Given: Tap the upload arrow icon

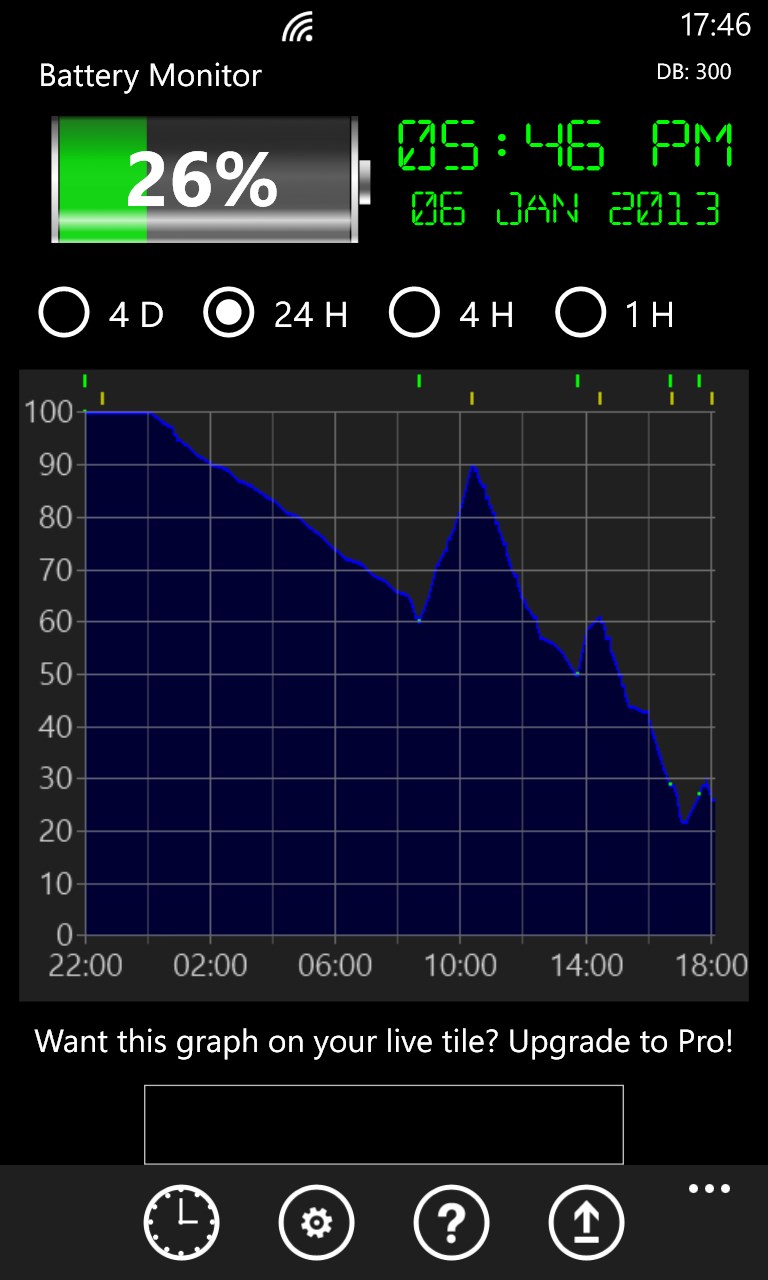Looking at the screenshot, I should 586,1222.
